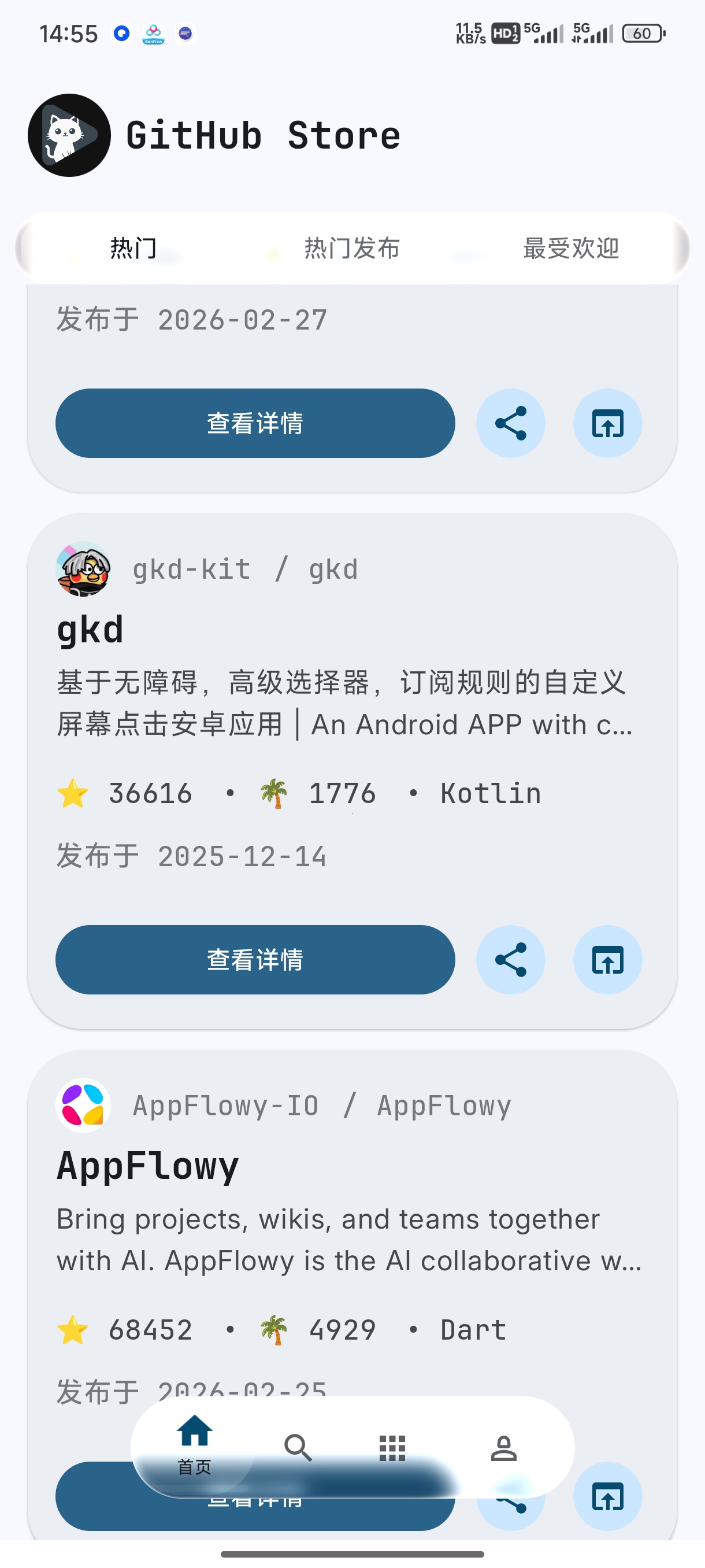This screenshot has width=705, height=1568.
Task: Open the gkd install action icon
Action: point(608,959)
